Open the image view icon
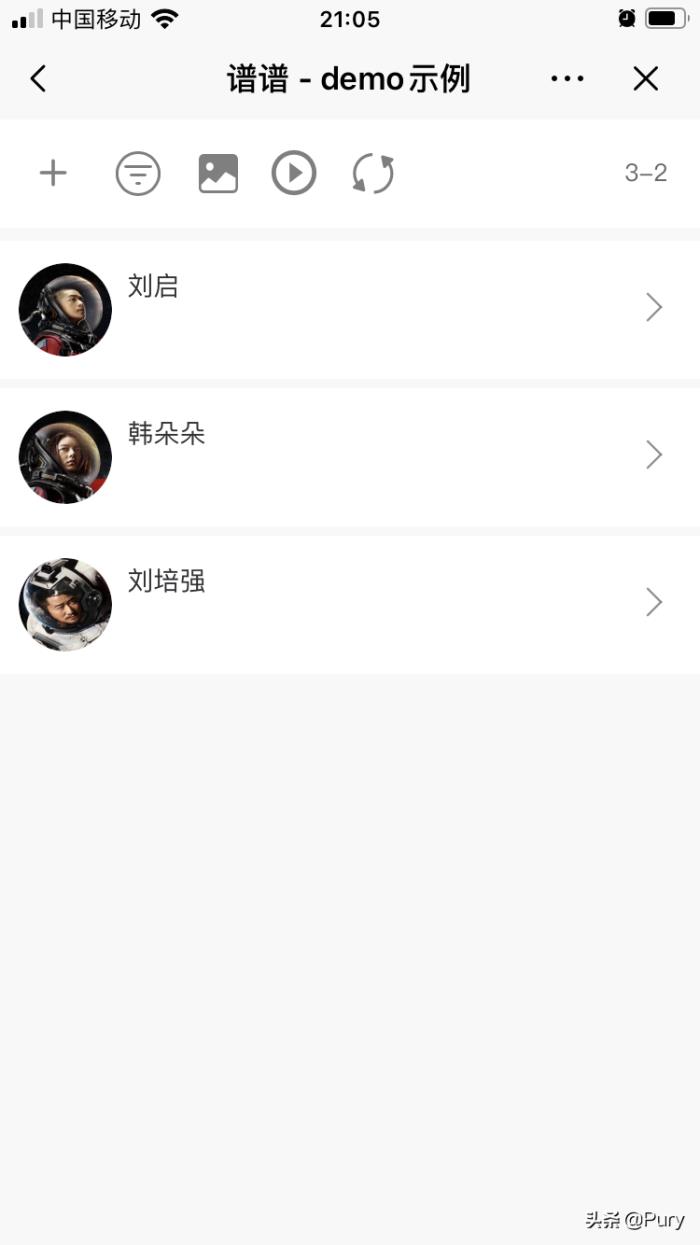The image size is (700, 1245). pos(218,173)
